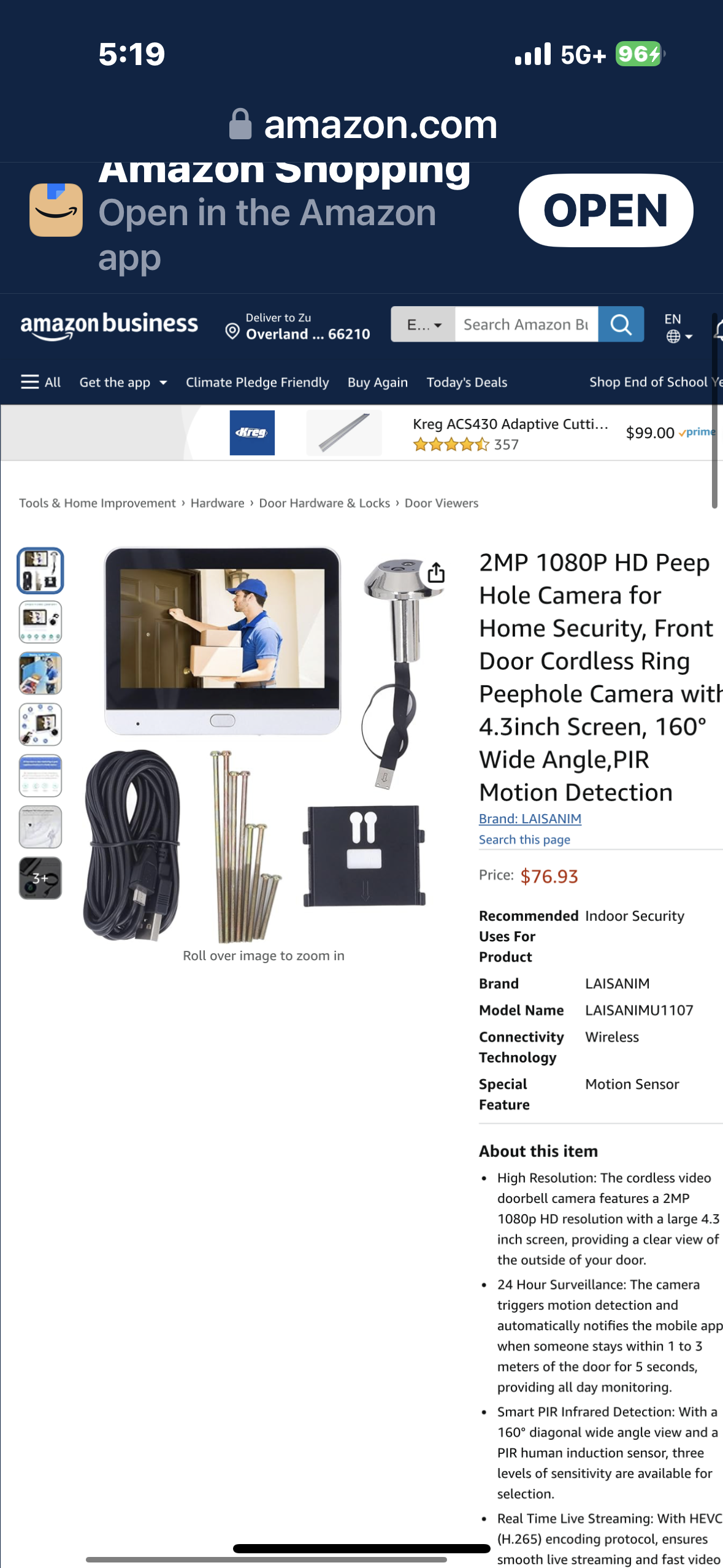Viewport: 723px width, 1568px height.
Task: Open Today's Deals
Action: pyautogui.click(x=467, y=382)
